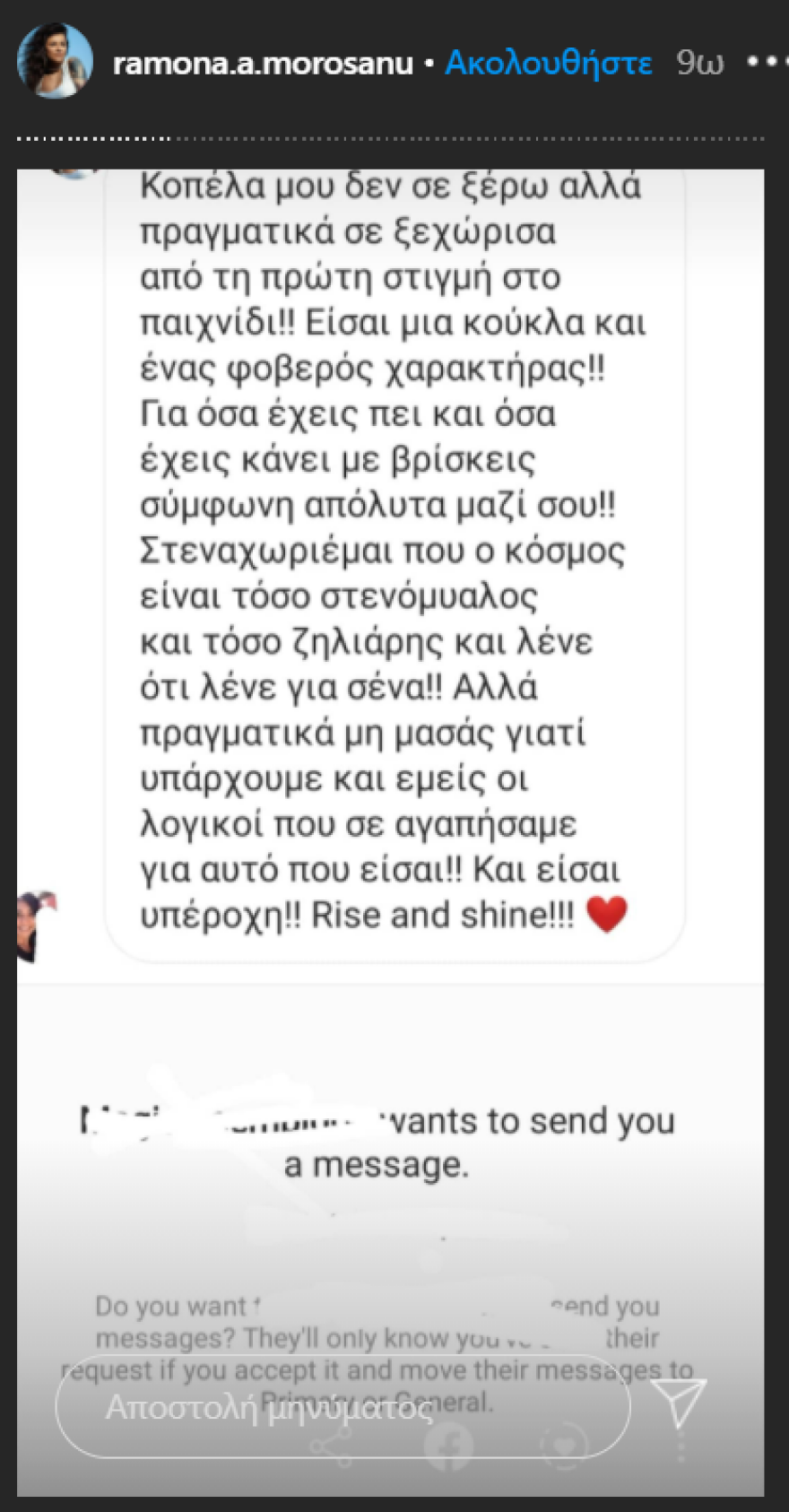Select the ramona.a.morosanu username
The height and width of the screenshot is (1512, 789).
tap(263, 61)
